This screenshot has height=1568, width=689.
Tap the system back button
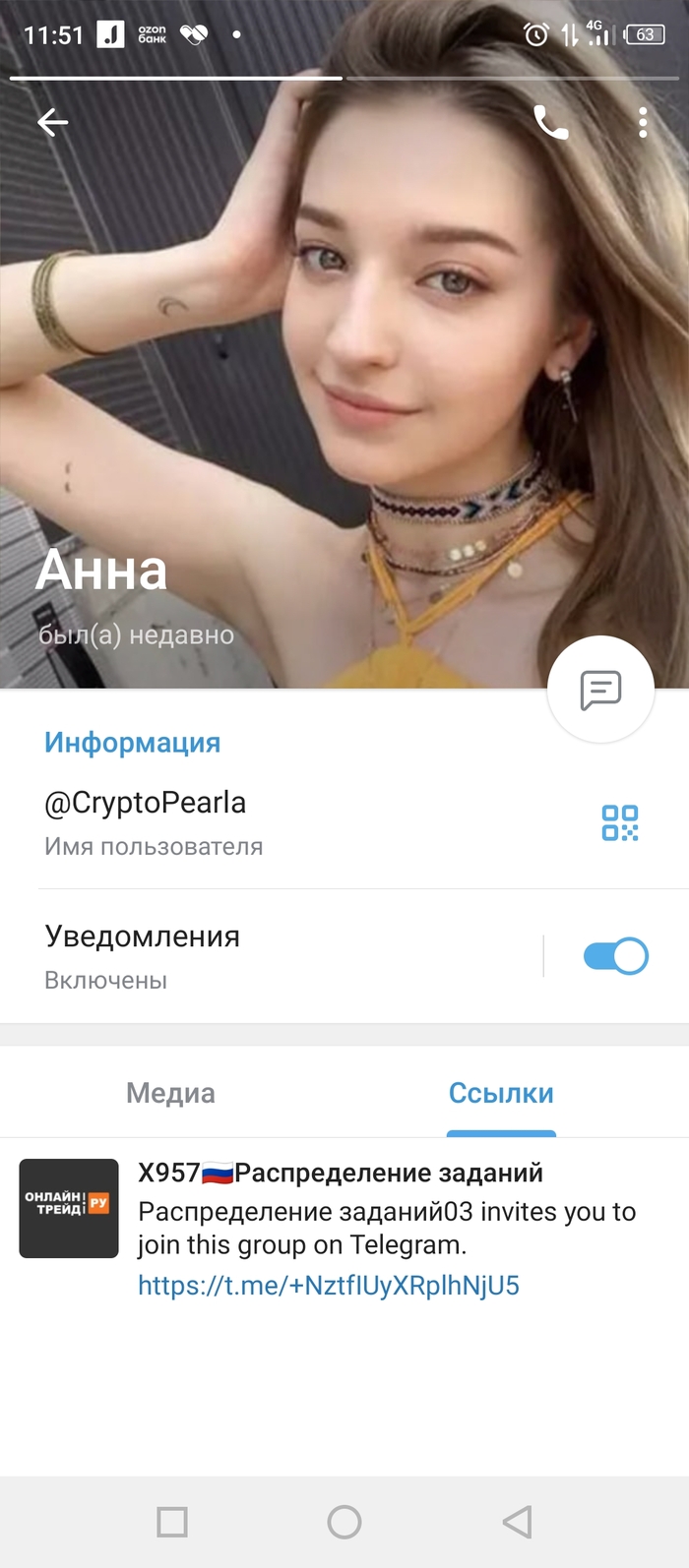[517, 1522]
